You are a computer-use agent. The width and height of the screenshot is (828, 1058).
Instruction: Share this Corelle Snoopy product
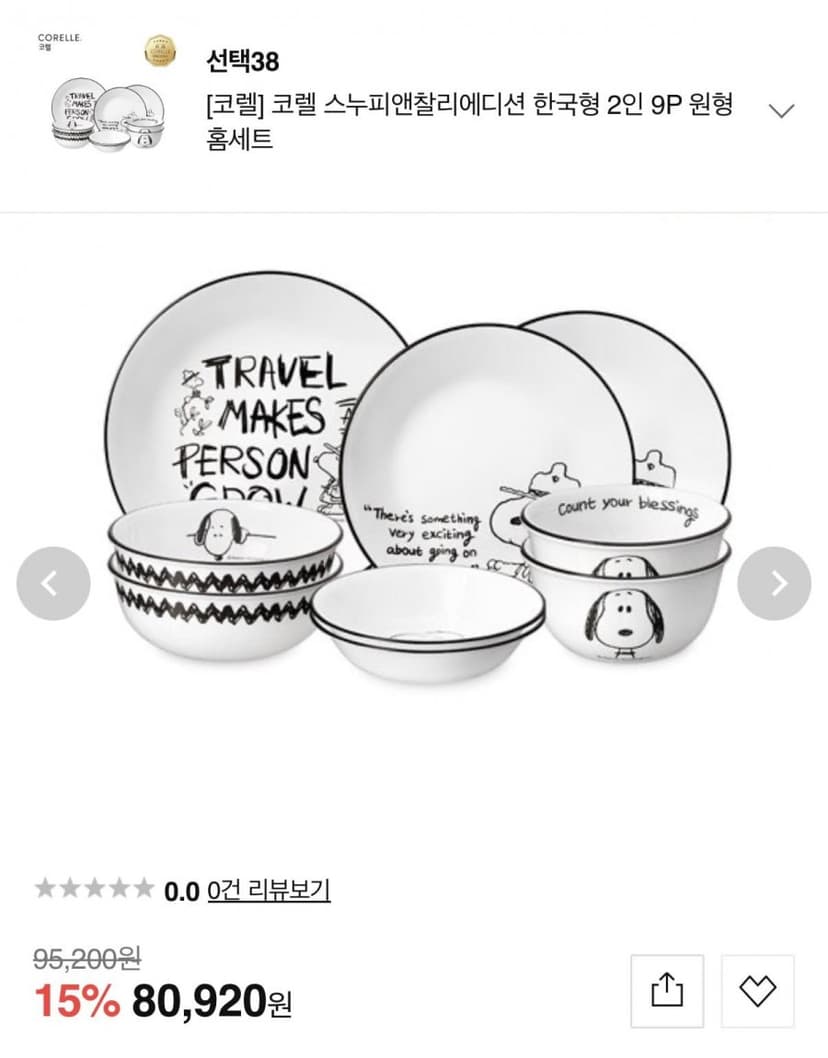point(667,991)
